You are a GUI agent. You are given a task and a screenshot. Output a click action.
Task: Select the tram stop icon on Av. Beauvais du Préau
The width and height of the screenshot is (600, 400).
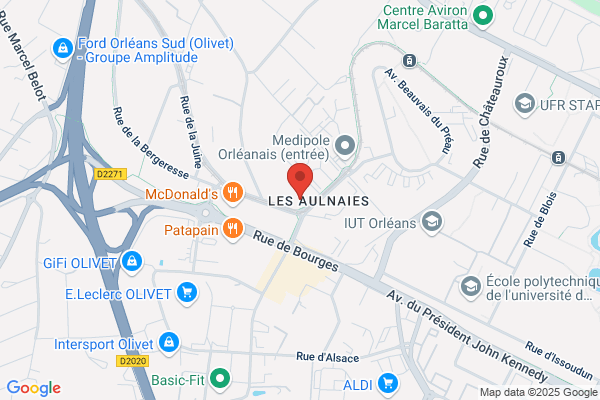pyautogui.click(x=409, y=60)
